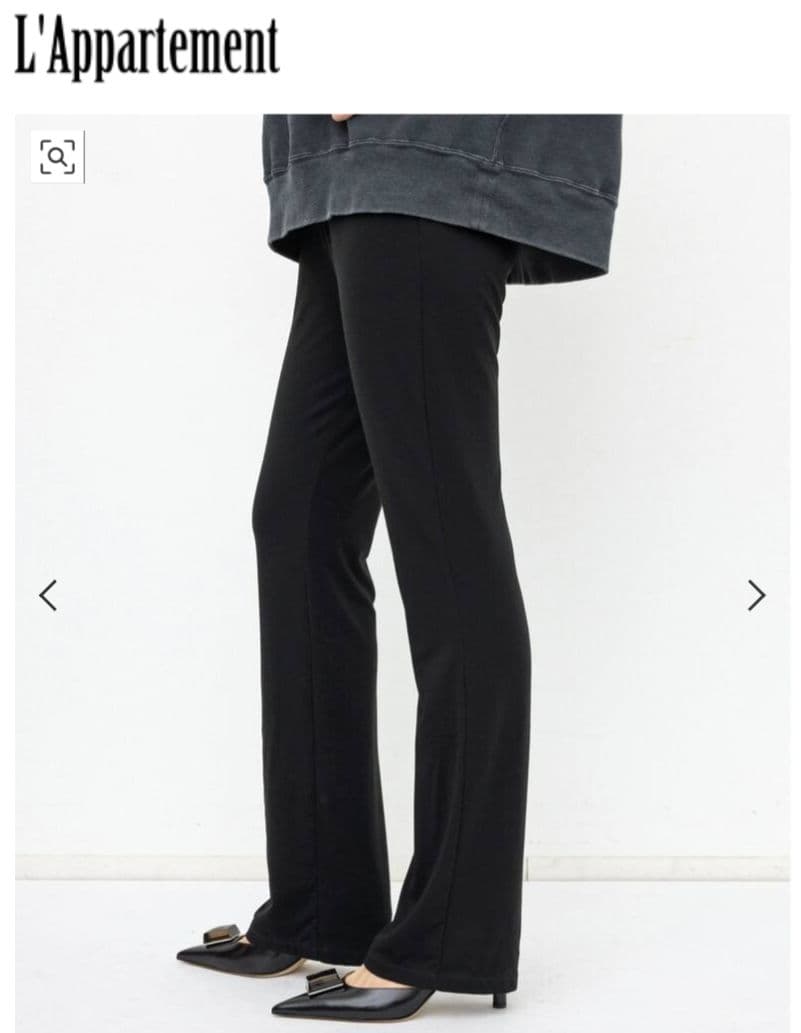Screen dimensions: 801x1033
Task: Go back one photo using the left arrow
Action: click(x=48, y=593)
